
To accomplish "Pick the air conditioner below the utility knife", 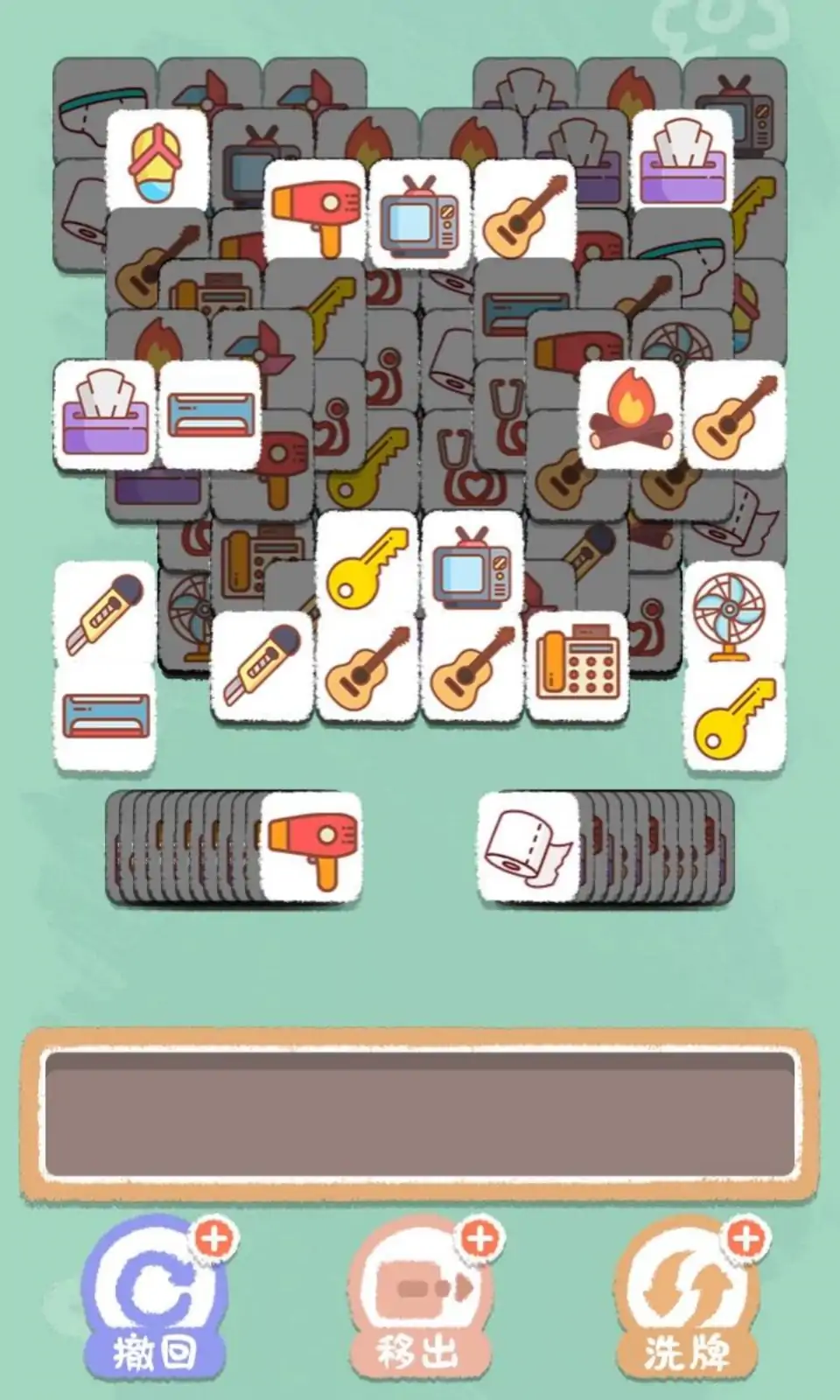I will [x=105, y=717].
